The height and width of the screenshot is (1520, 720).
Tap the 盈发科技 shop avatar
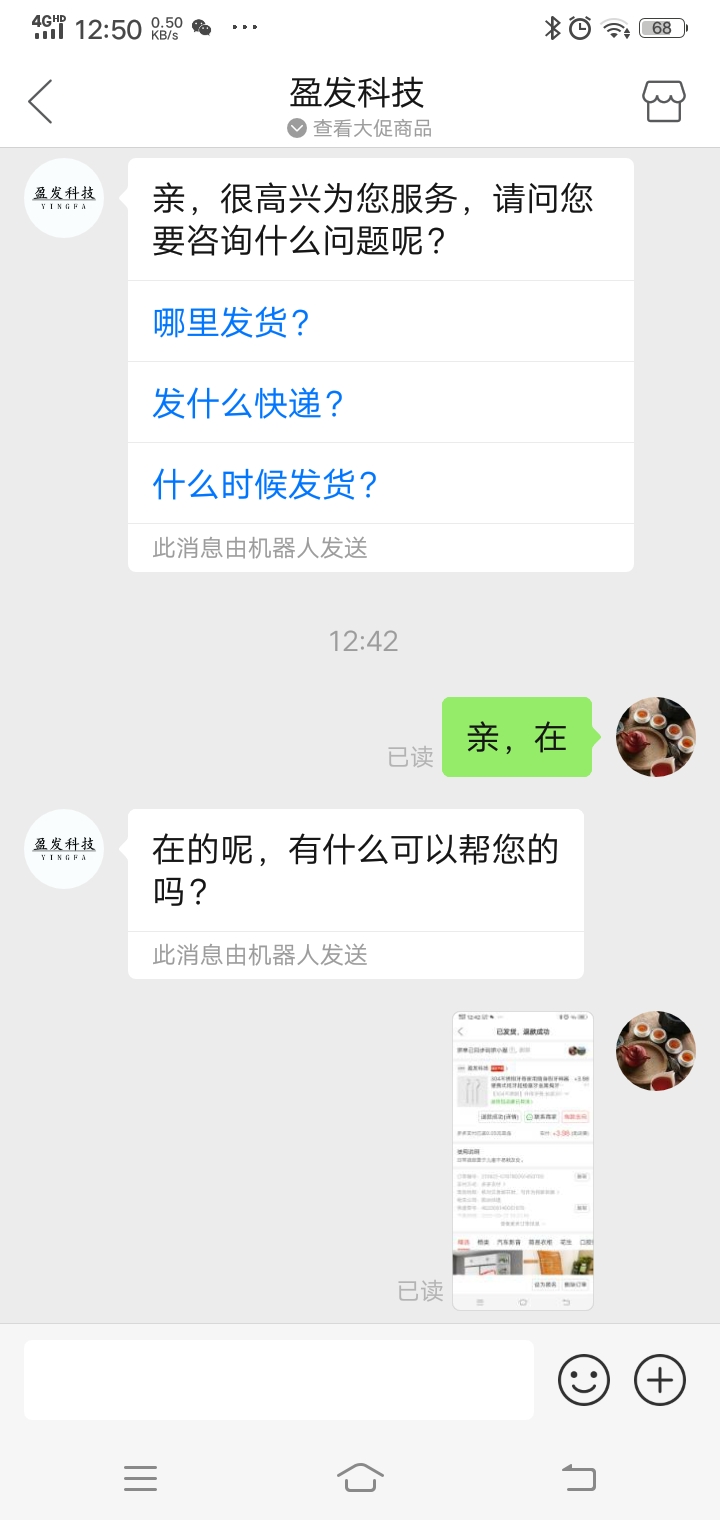[63, 198]
